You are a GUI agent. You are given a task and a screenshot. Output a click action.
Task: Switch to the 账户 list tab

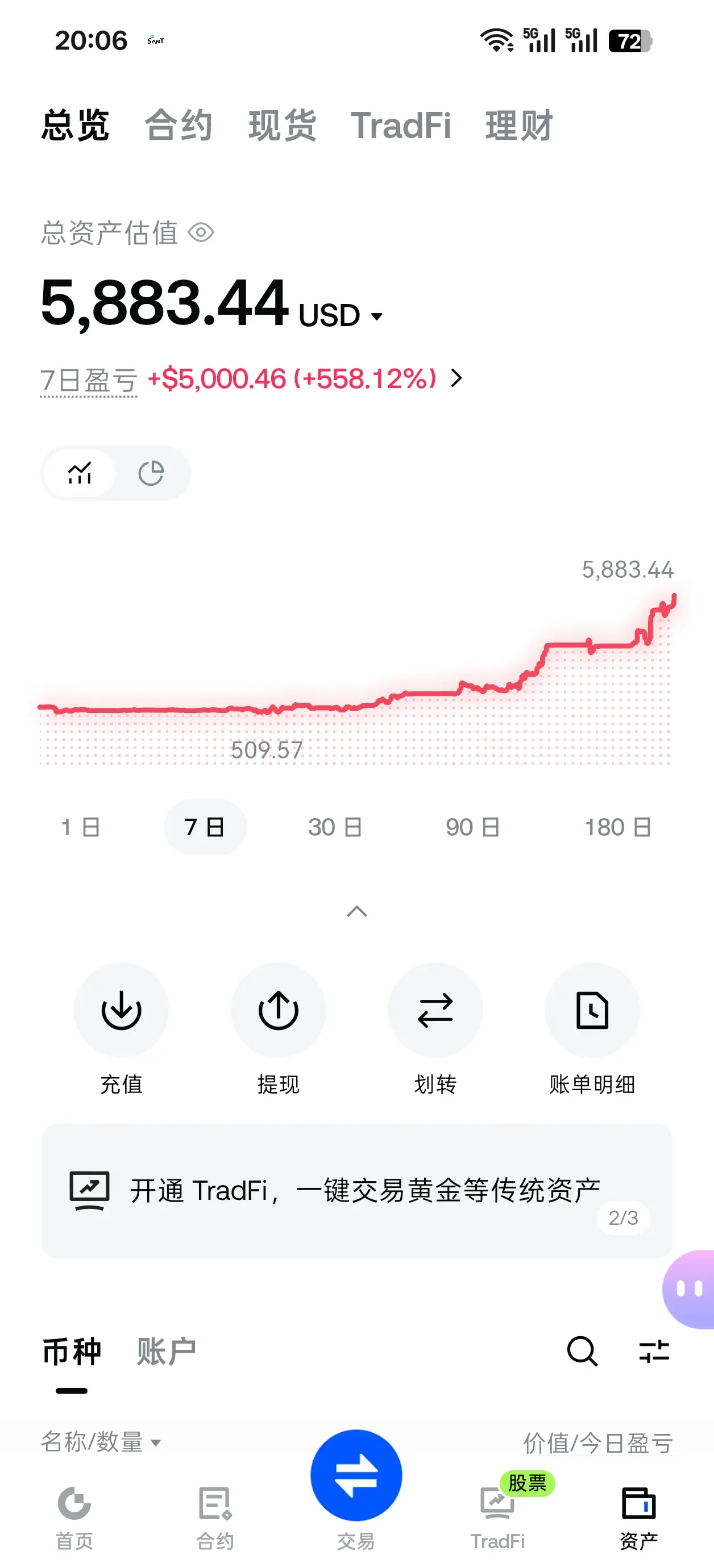click(165, 1352)
